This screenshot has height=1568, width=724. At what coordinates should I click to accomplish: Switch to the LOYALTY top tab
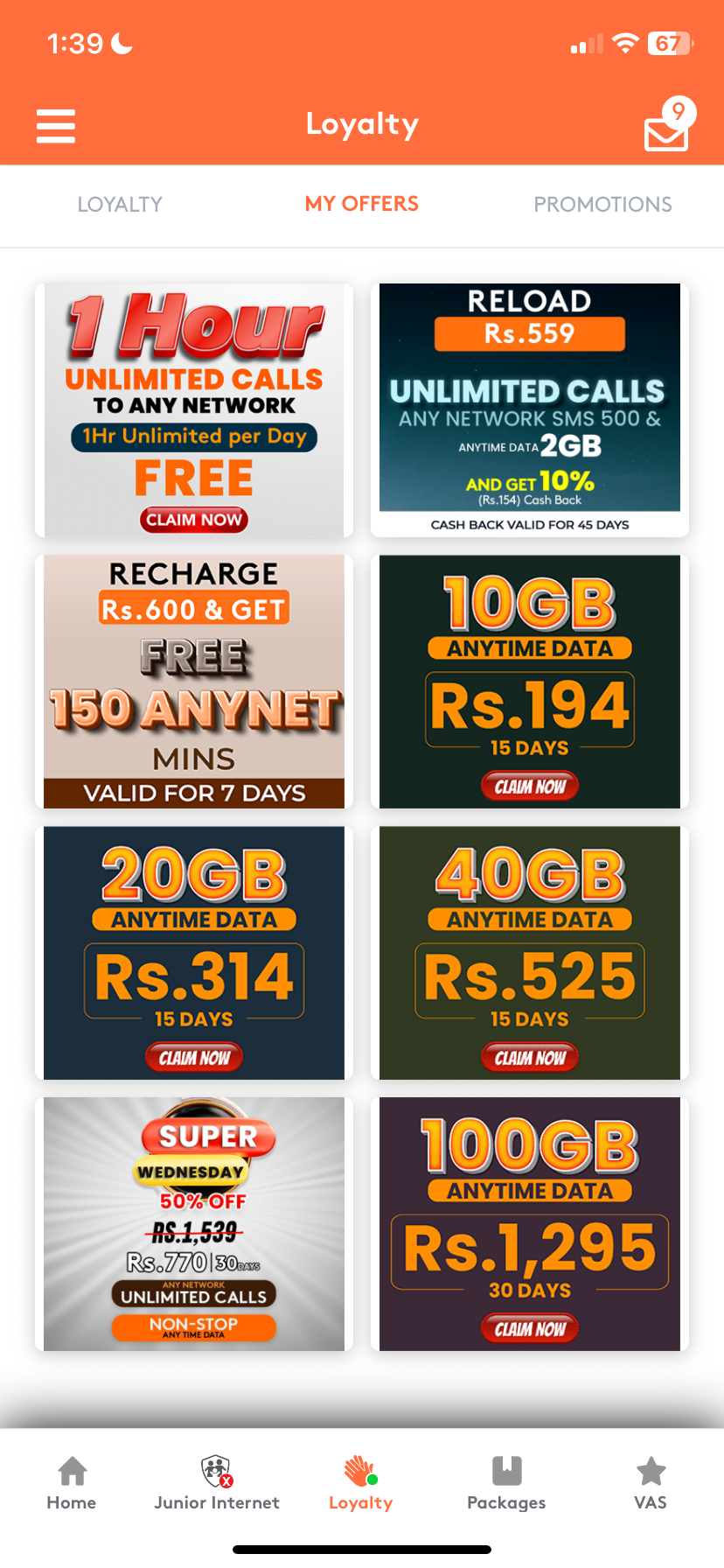[120, 204]
